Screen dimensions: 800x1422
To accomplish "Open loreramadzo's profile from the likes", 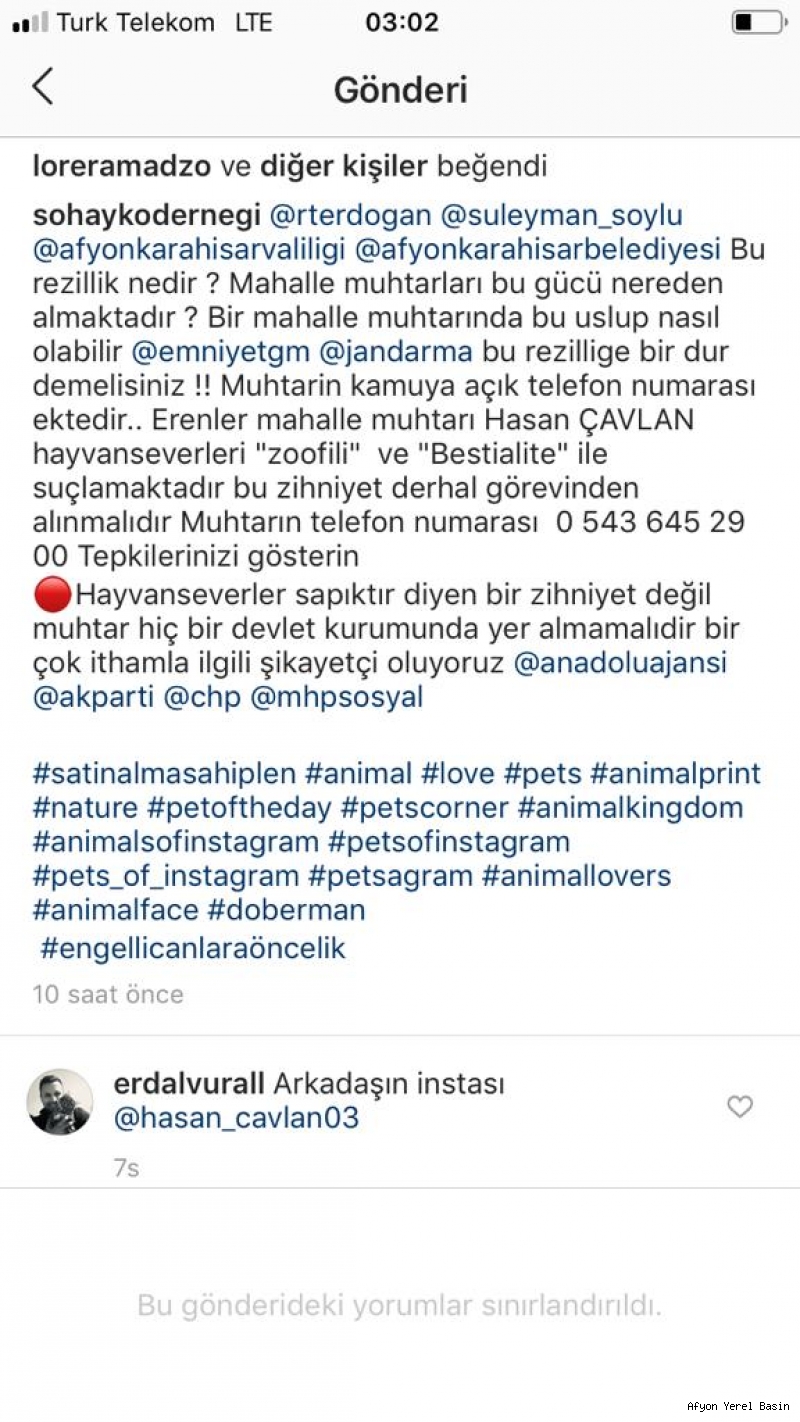I will (x=122, y=166).
